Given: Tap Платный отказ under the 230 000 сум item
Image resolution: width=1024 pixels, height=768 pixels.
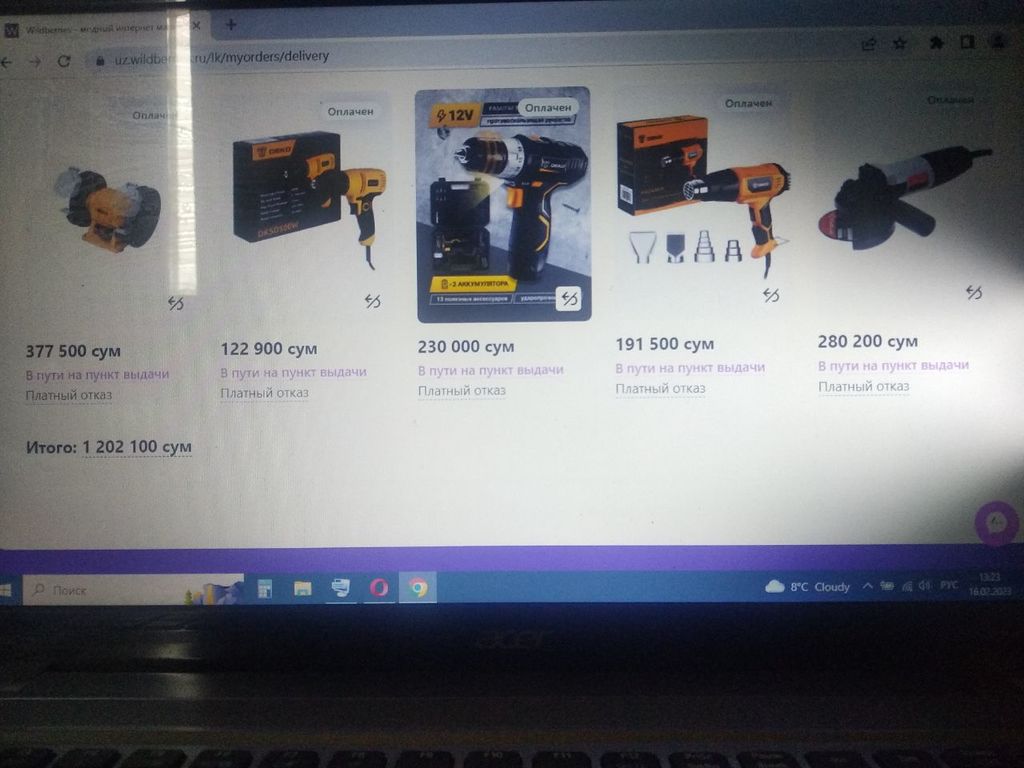Looking at the screenshot, I should 461,391.
